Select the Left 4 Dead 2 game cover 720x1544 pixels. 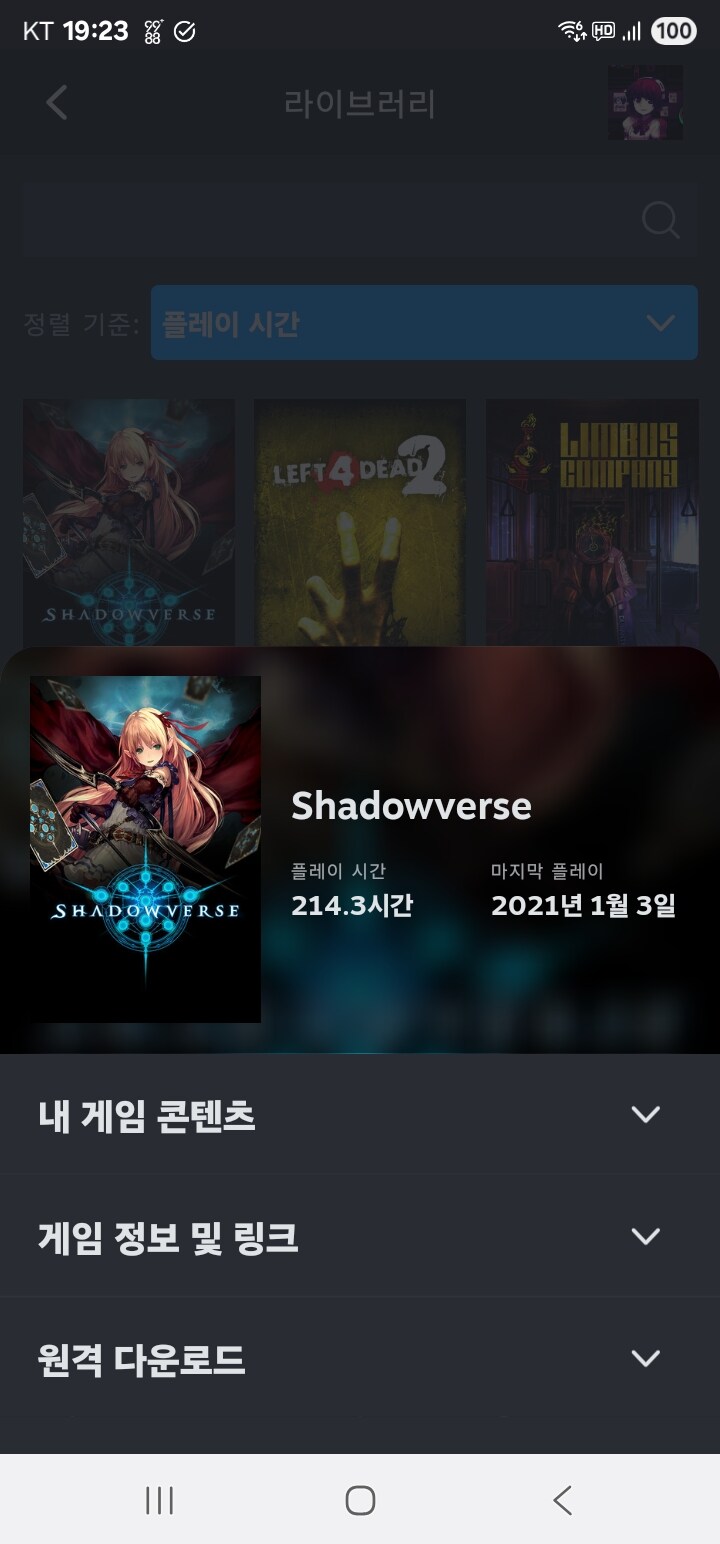360,520
